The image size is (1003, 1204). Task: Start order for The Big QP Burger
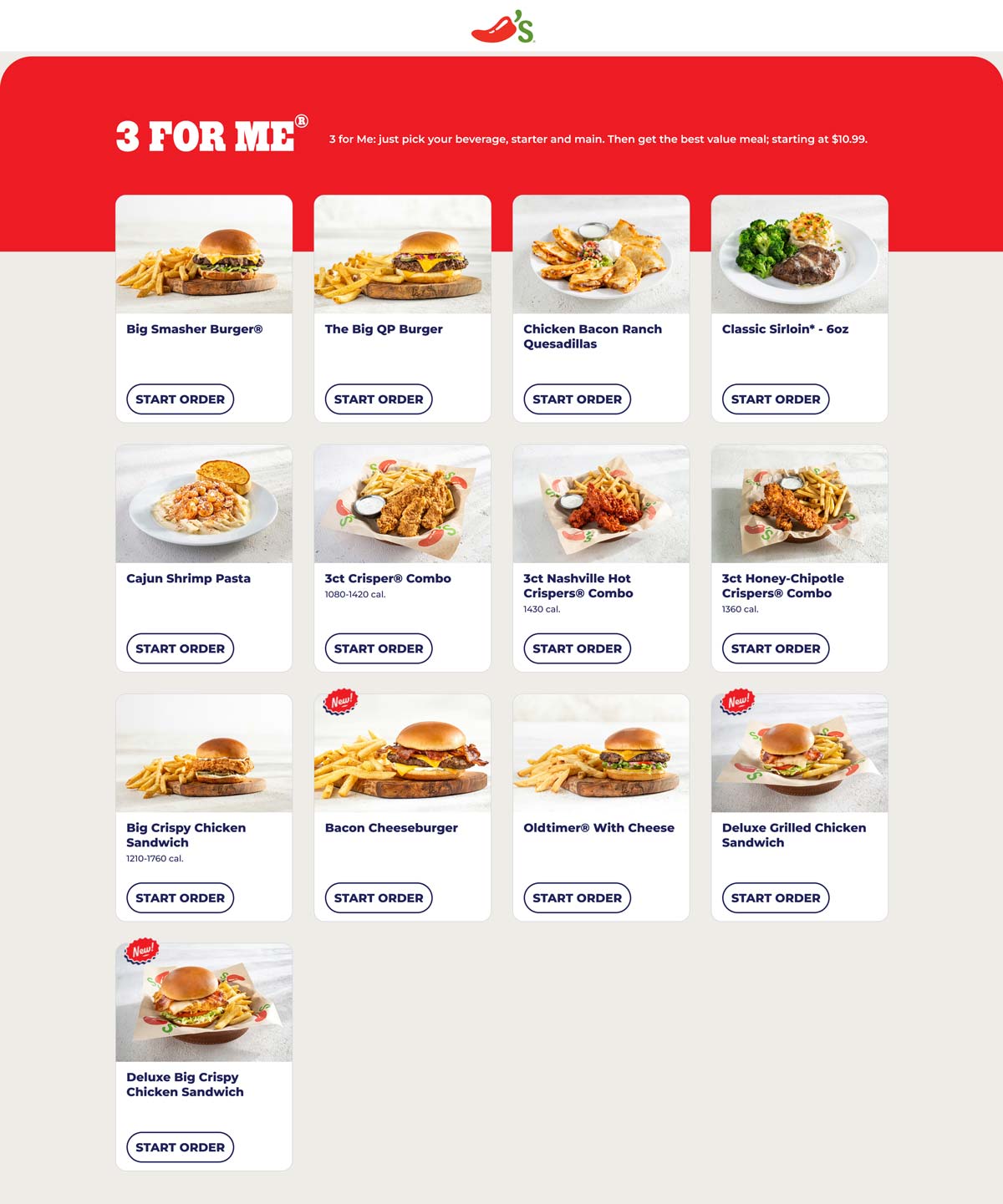378,399
